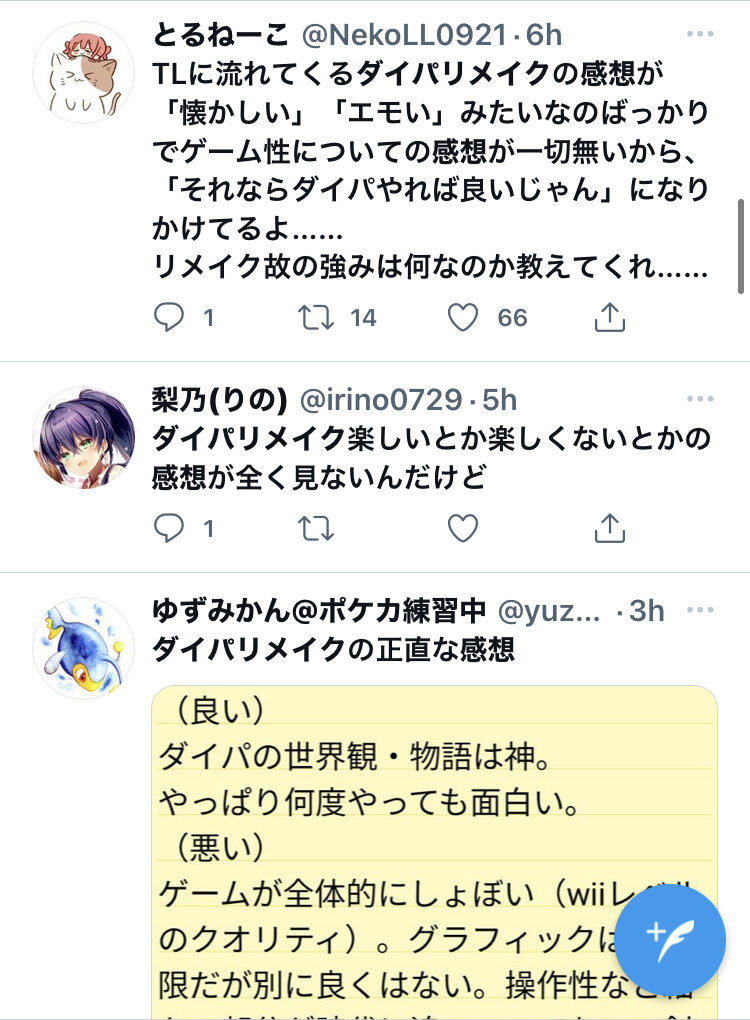Retweet 梨乃(りの)'s tweet

point(316,528)
